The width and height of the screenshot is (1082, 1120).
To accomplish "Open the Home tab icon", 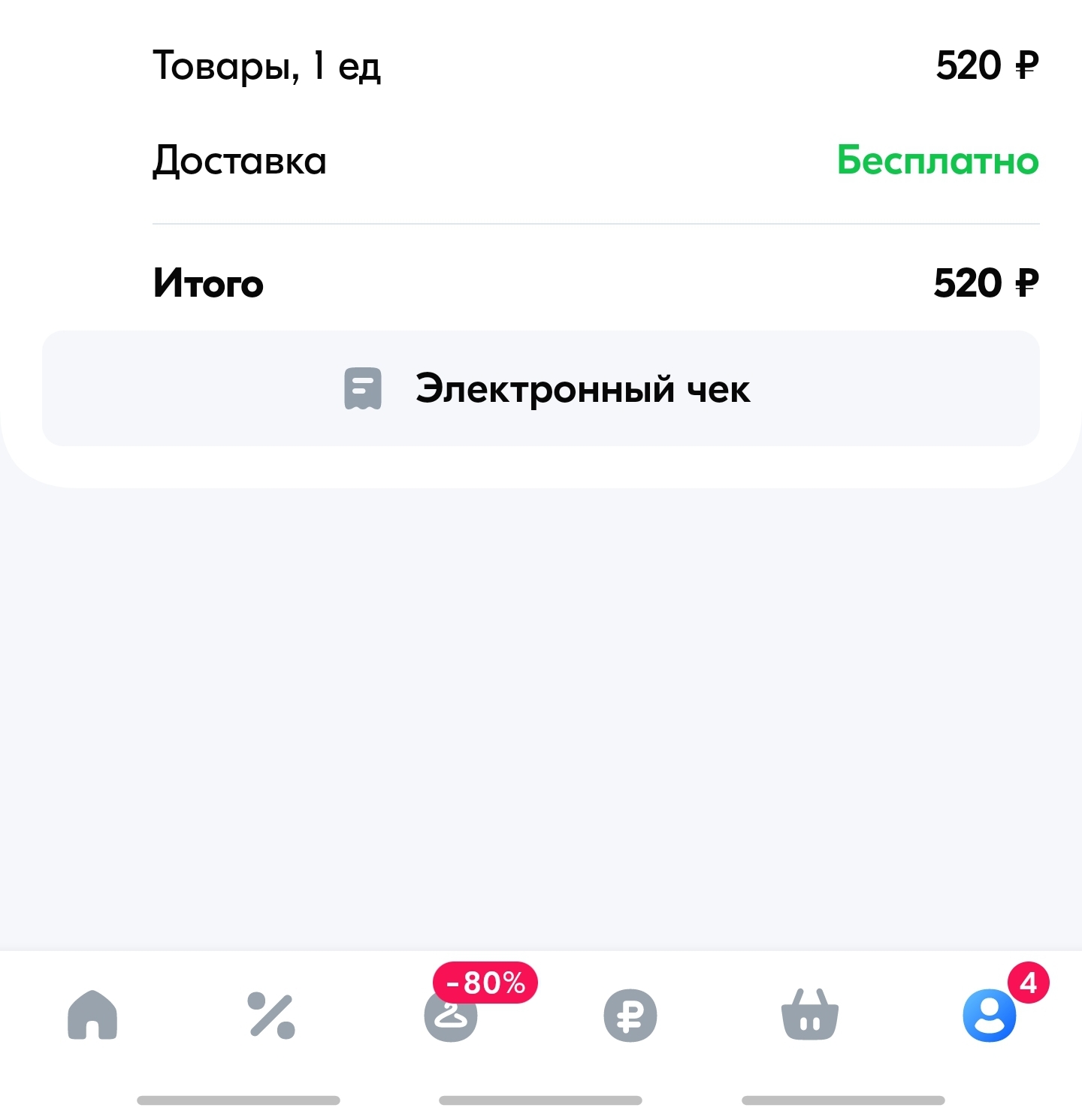I will pyautogui.click(x=92, y=1016).
